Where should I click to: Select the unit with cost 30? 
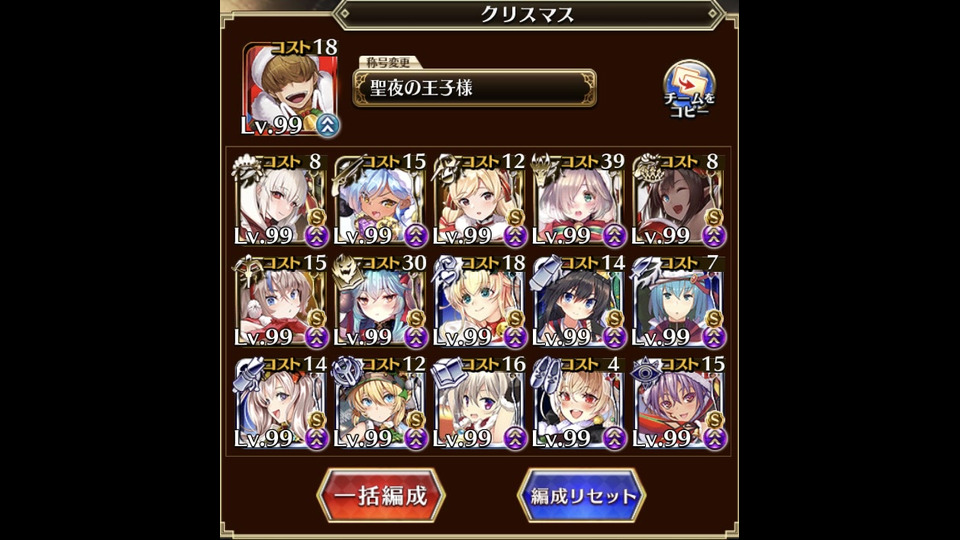click(x=380, y=303)
